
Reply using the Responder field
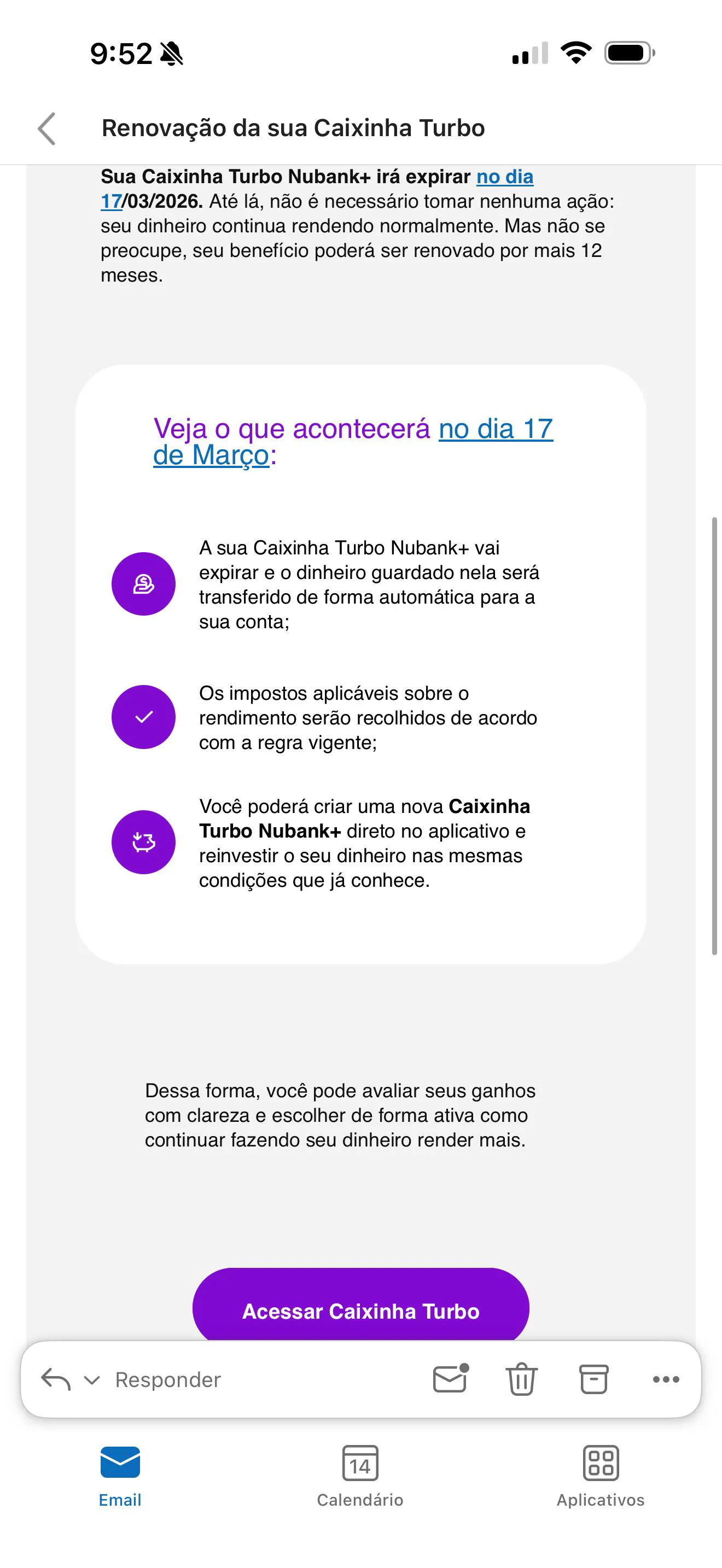click(x=168, y=1380)
